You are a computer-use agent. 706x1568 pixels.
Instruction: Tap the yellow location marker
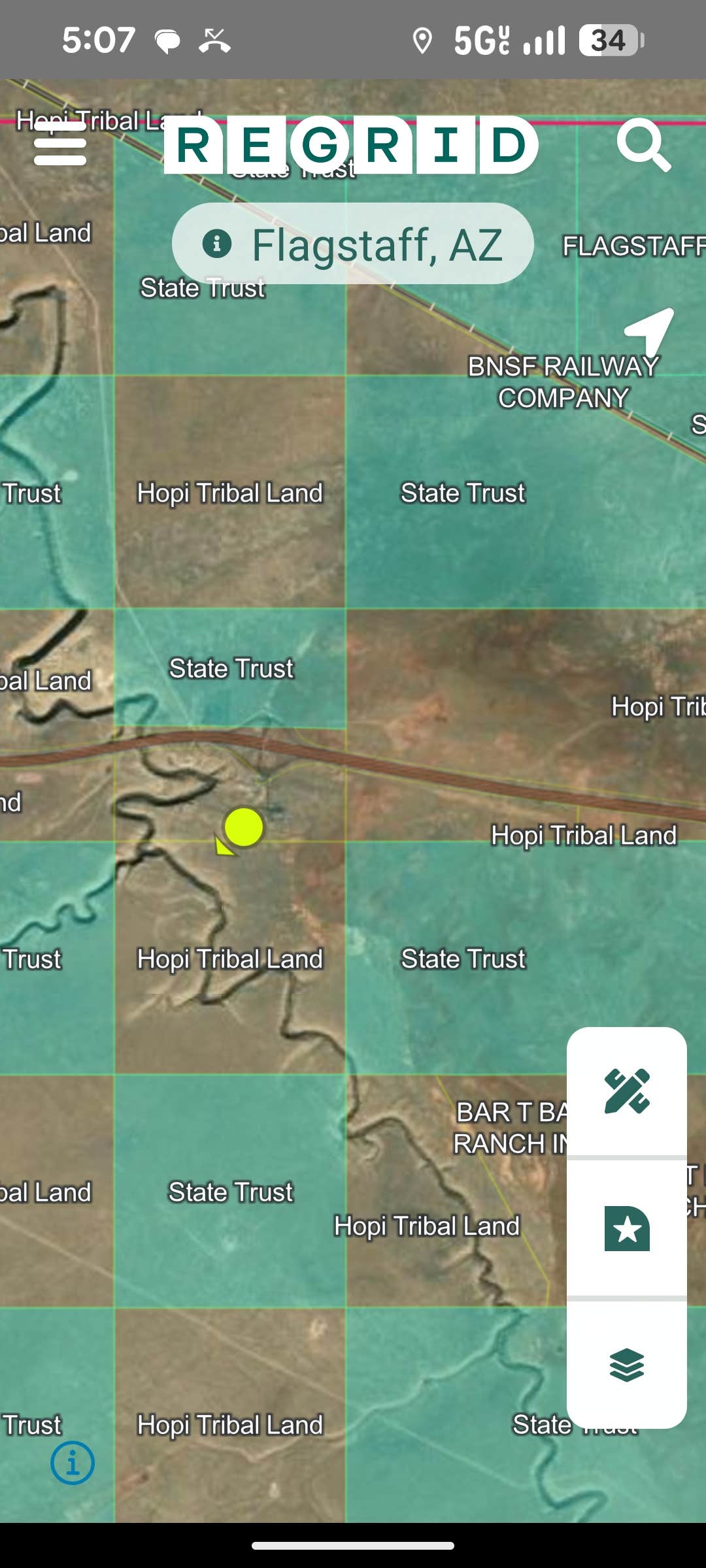[243, 828]
